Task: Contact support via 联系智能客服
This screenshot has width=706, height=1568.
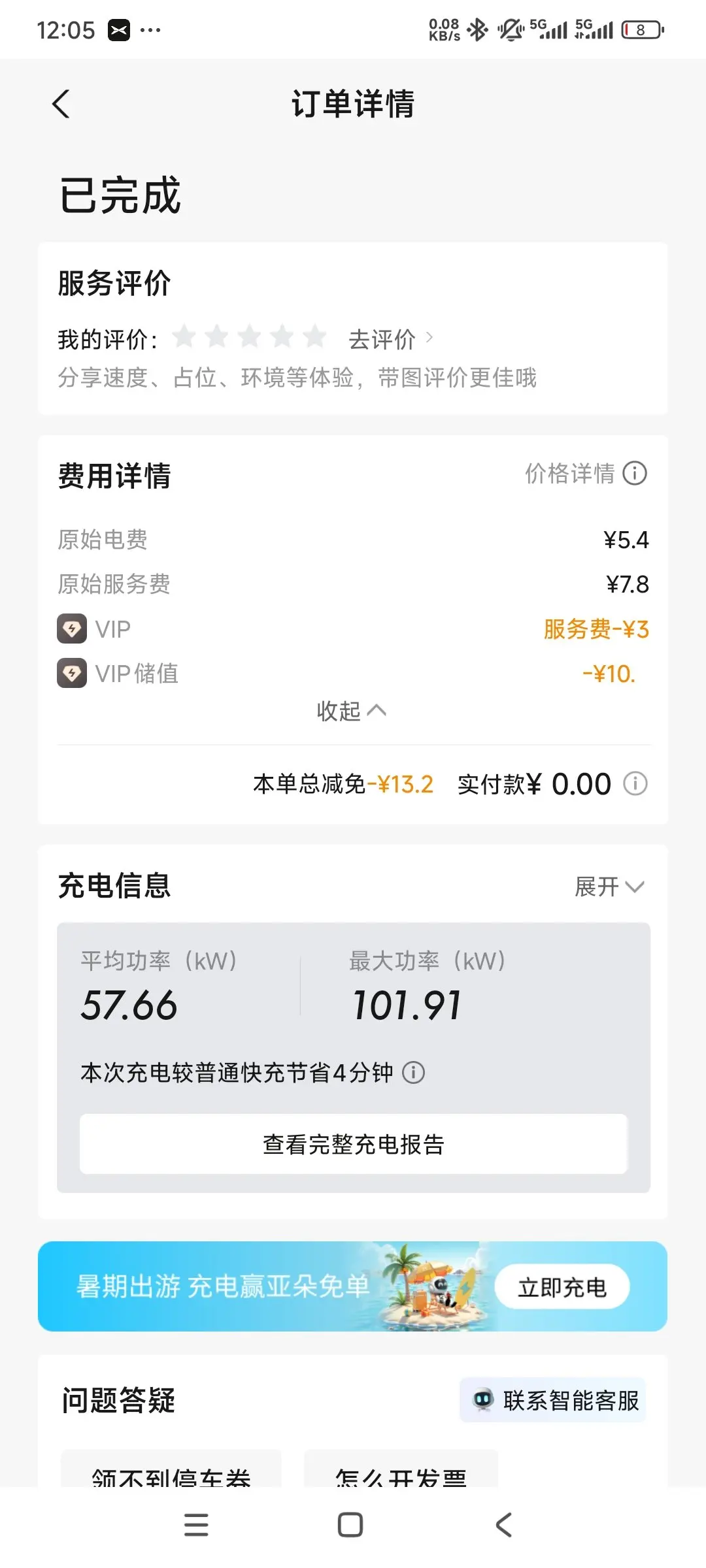Action: pos(553,1400)
